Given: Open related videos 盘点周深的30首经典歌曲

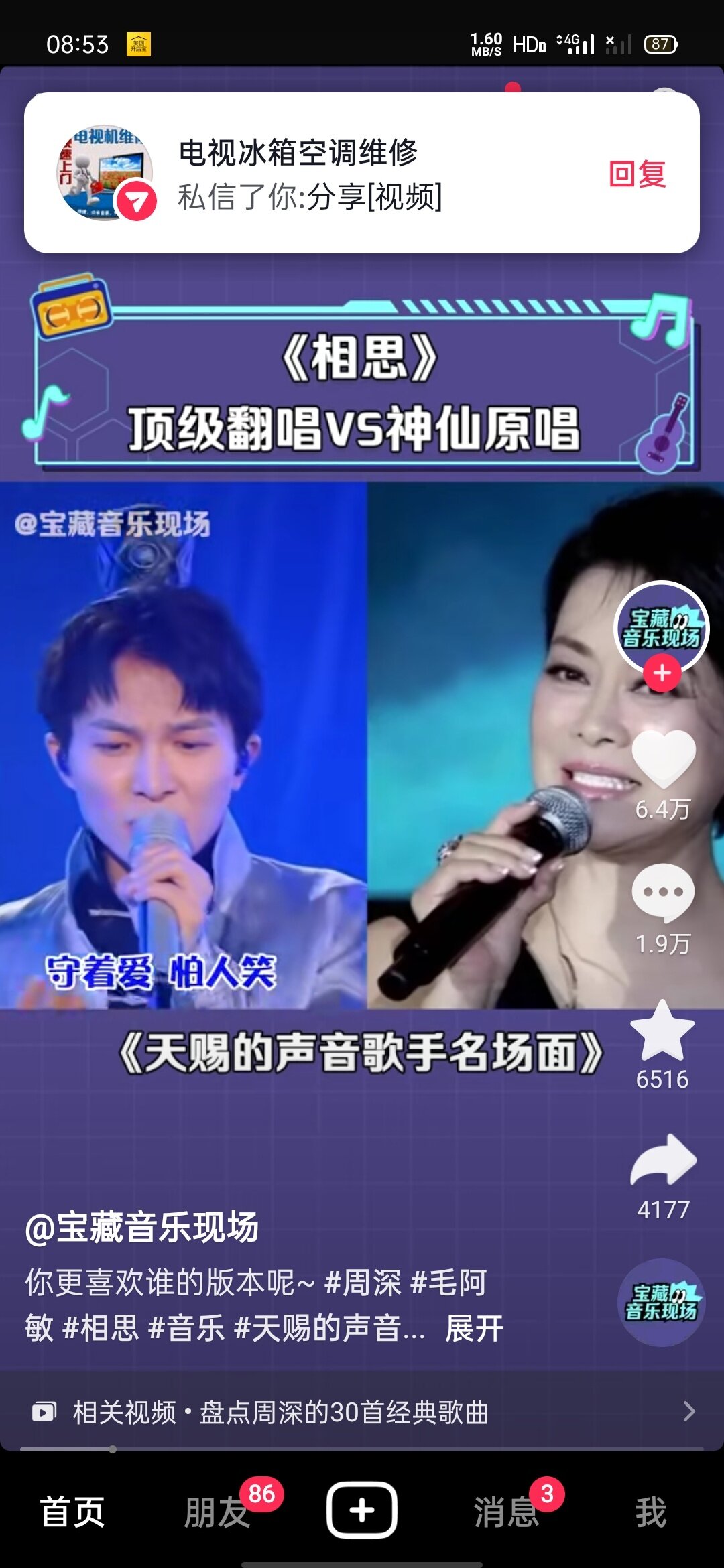Looking at the screenshot, I should tap(362, 1412).
